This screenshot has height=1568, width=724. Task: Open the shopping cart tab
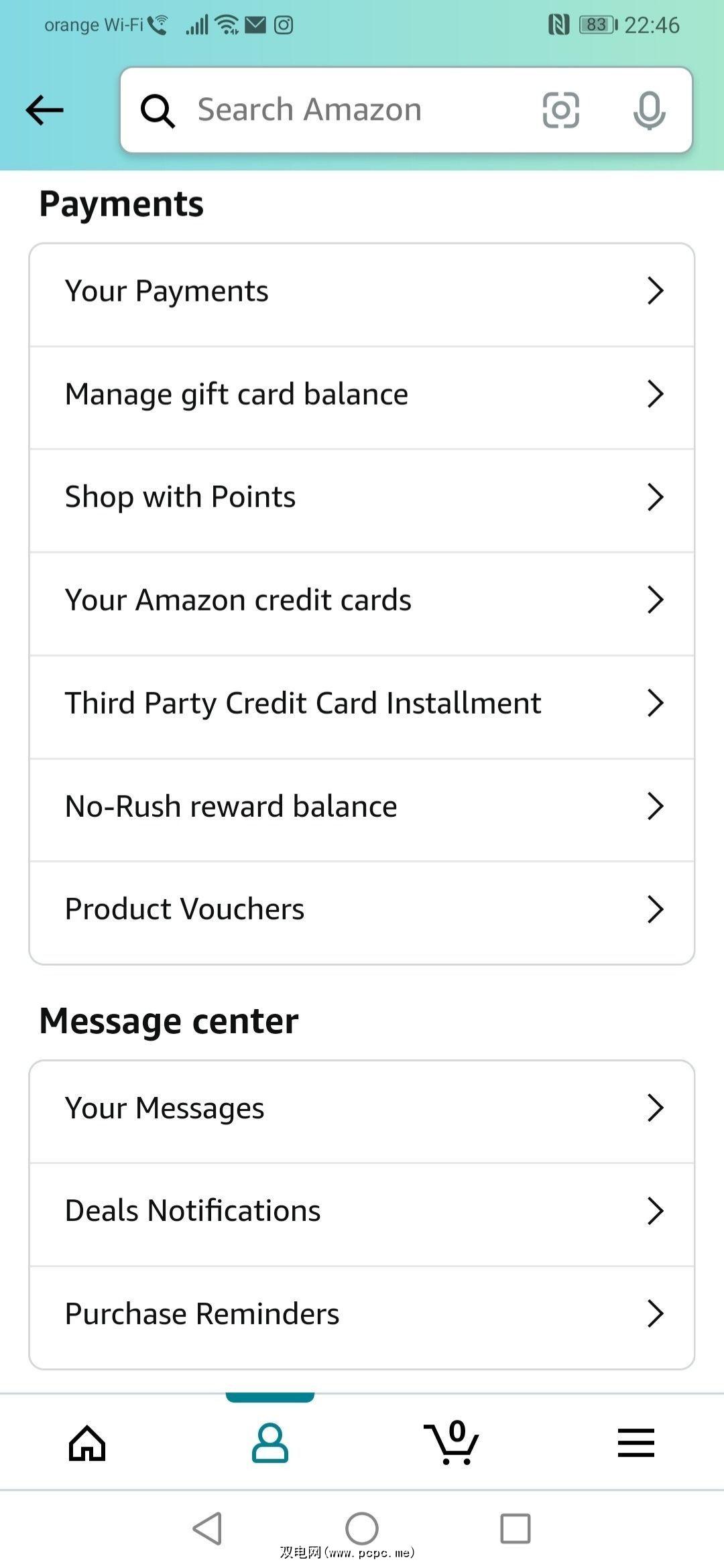pyautogui.click(x=452, y=1443)
